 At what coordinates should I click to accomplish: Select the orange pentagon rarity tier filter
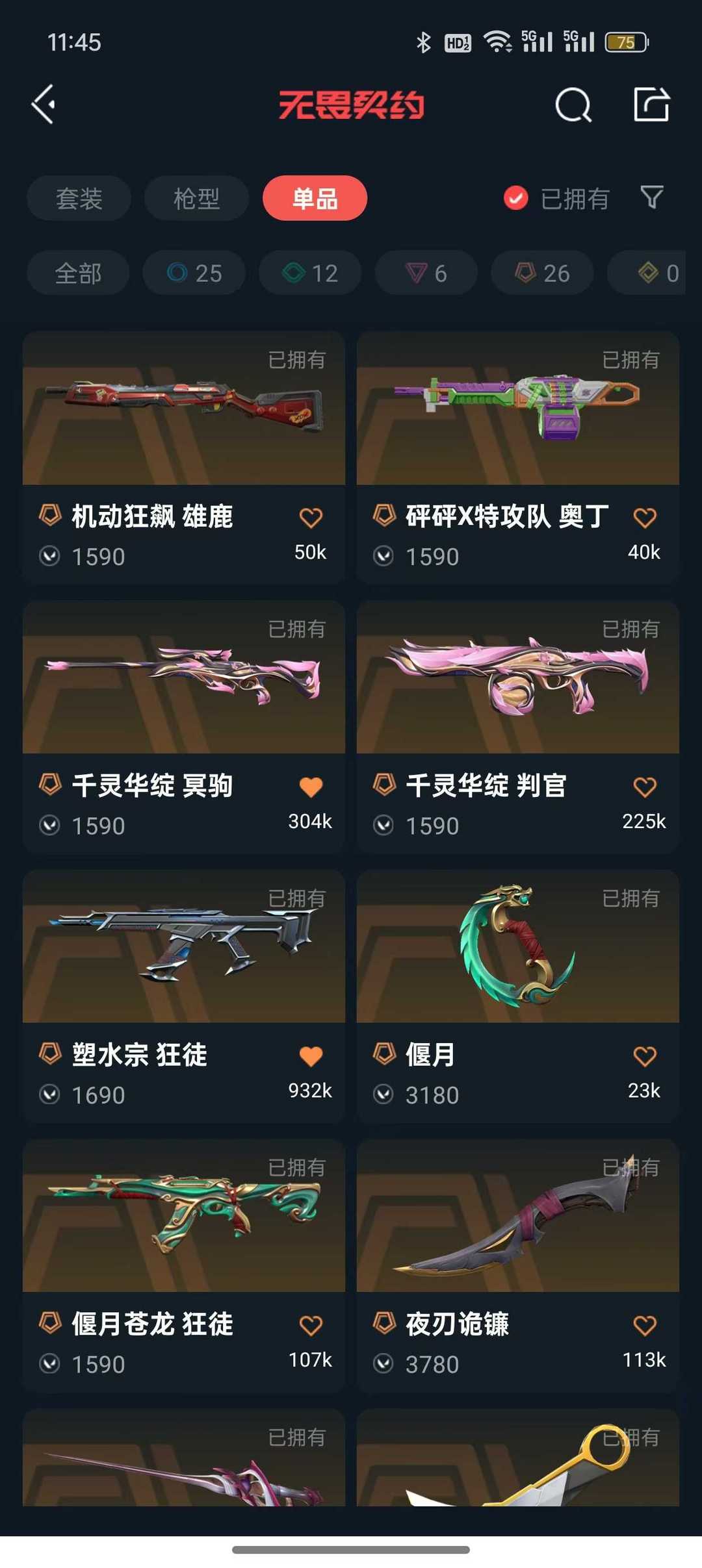(541, 273)
